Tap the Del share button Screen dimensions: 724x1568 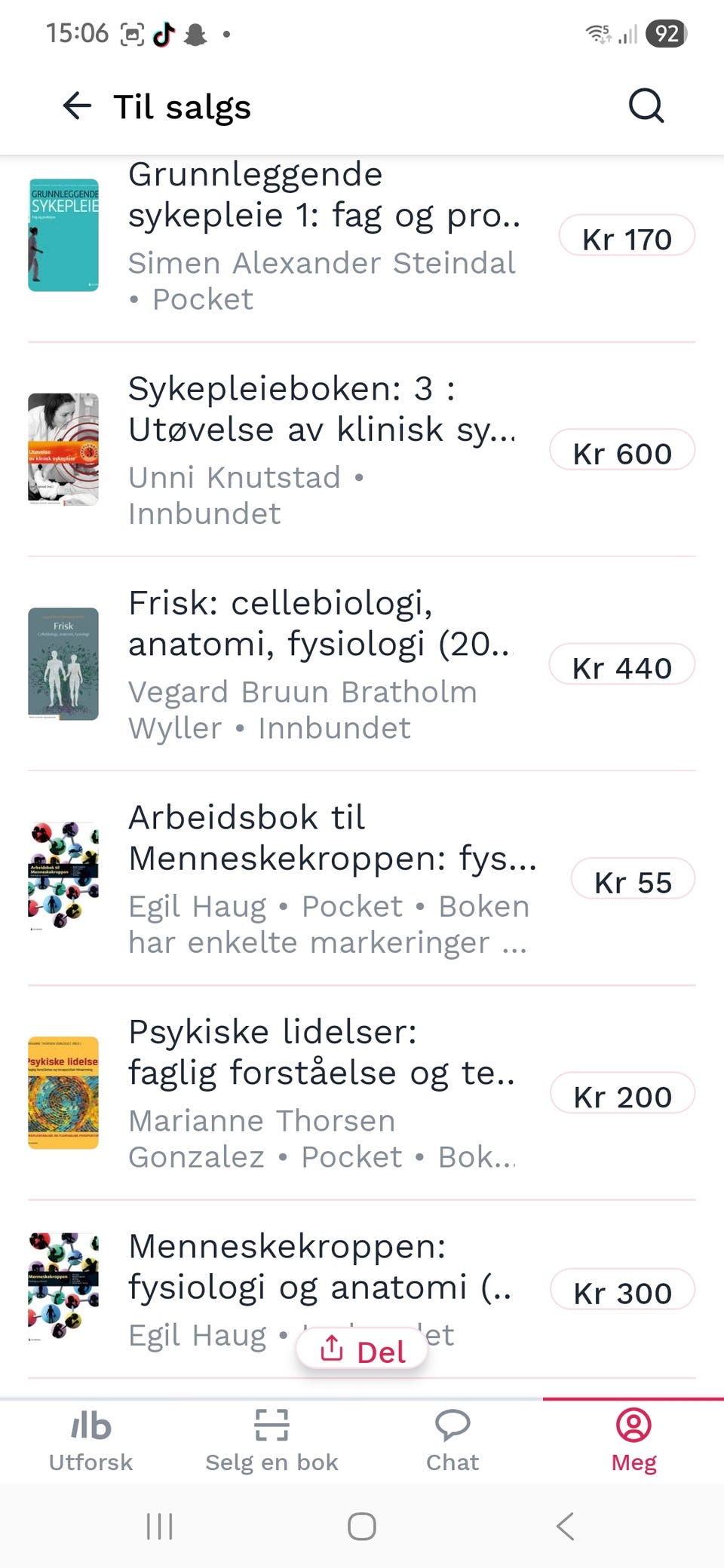coord(362,1350)
